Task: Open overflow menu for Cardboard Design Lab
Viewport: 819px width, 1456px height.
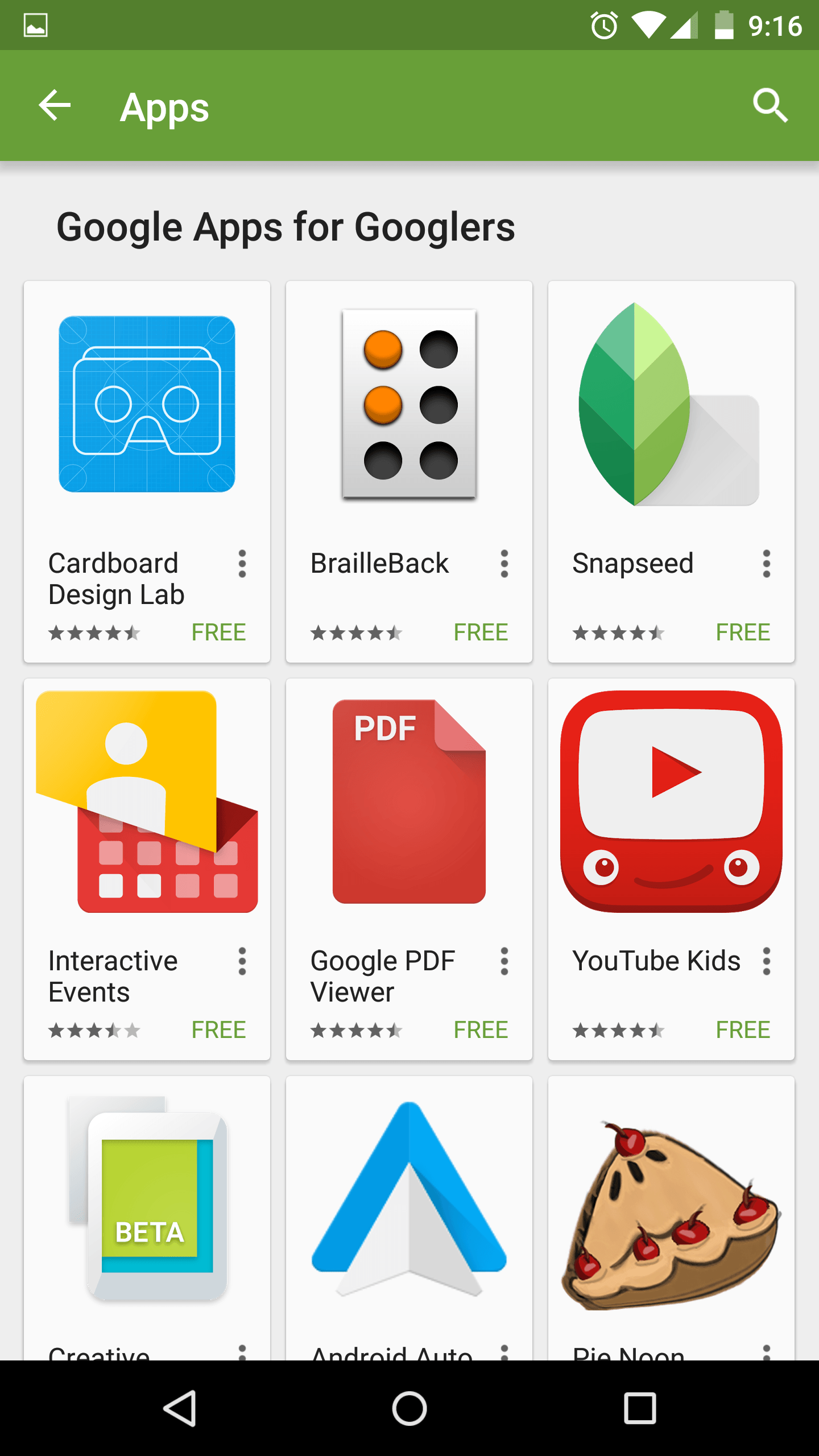Action: pos(242,564)
